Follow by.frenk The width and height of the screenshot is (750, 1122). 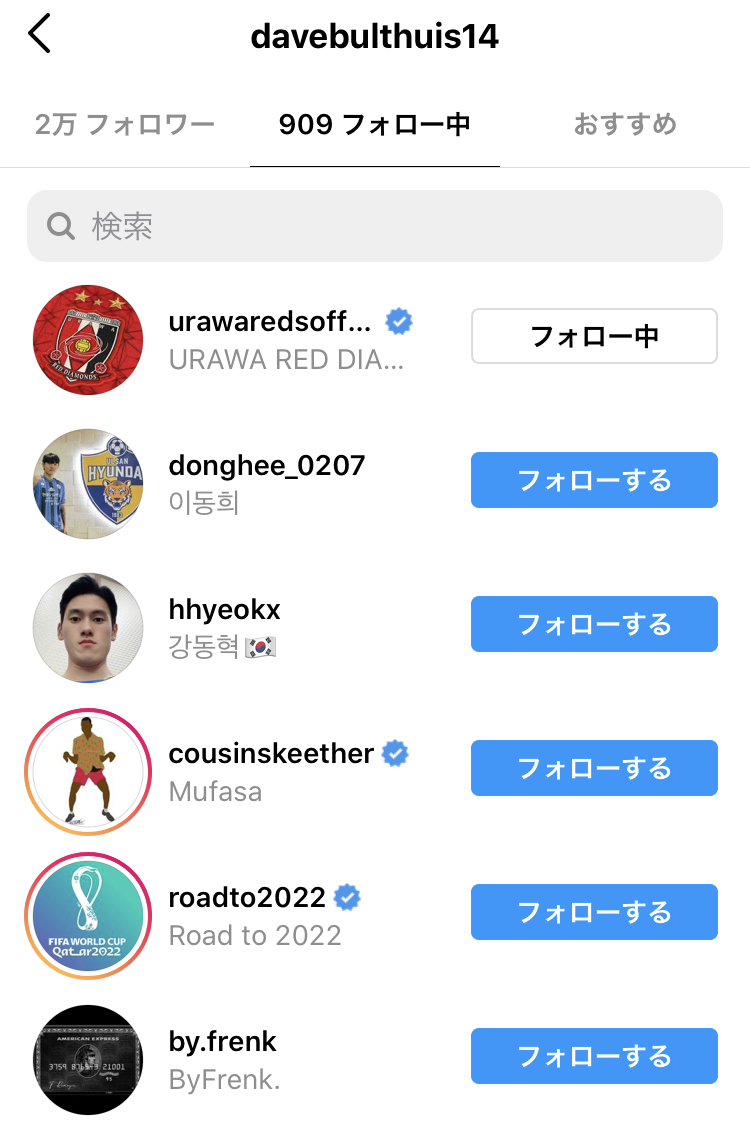click(594, 1056)
